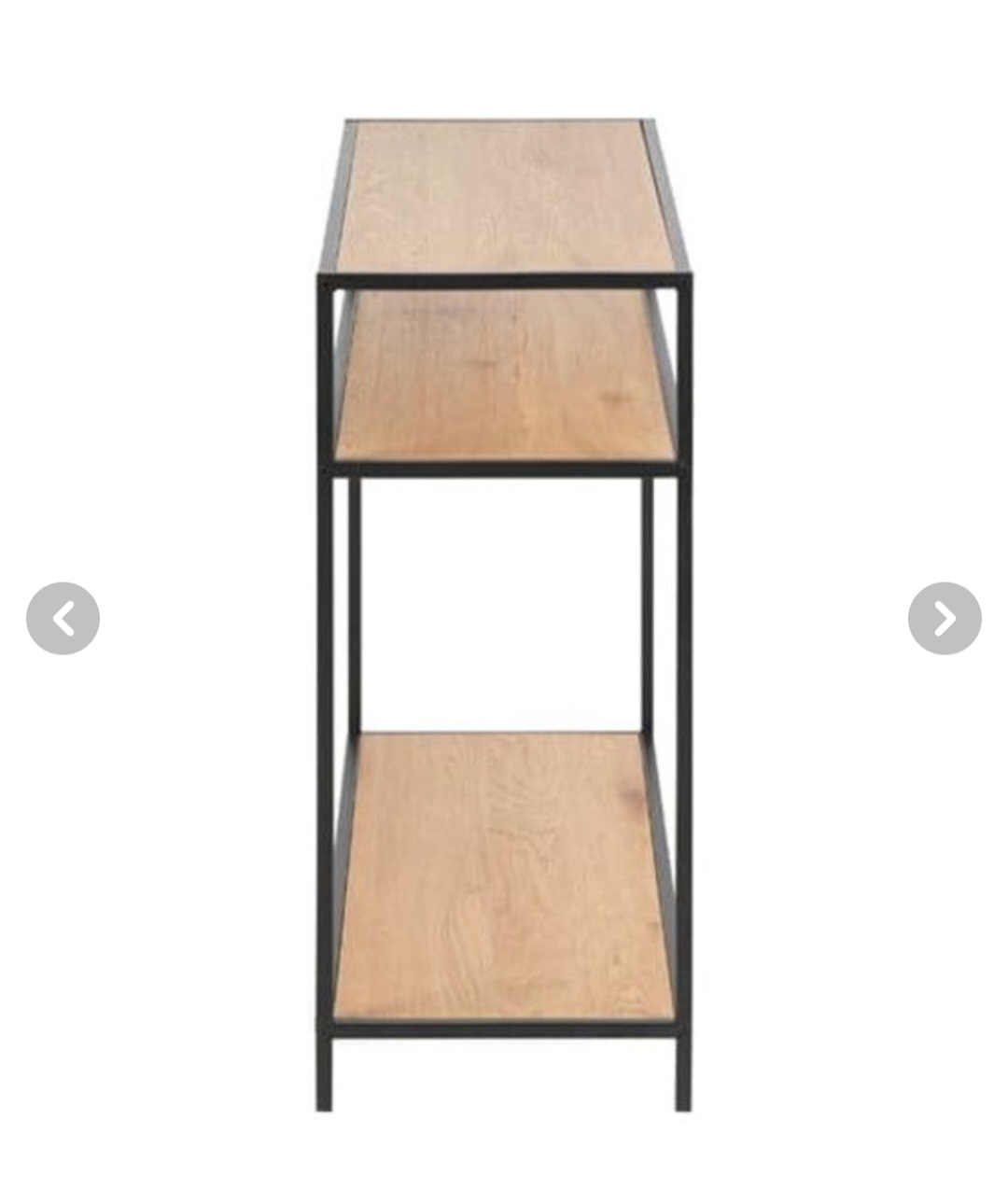
Task: Go to the next product image
Action: click(945, 618)
